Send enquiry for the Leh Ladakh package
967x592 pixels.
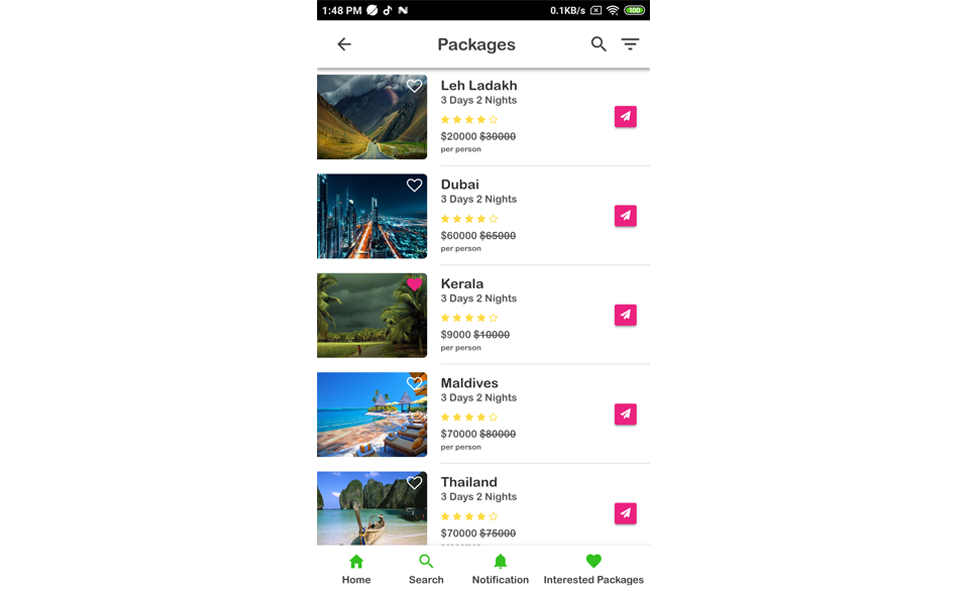click(625, 117)
